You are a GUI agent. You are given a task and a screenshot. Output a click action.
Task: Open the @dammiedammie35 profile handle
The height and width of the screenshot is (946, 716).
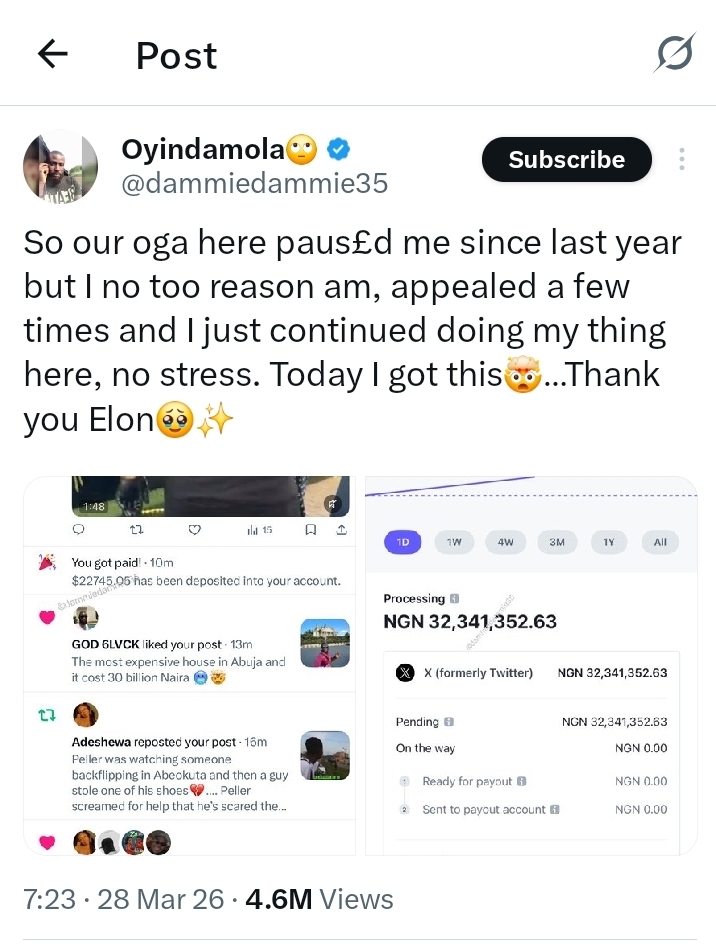tap(254, 184)
